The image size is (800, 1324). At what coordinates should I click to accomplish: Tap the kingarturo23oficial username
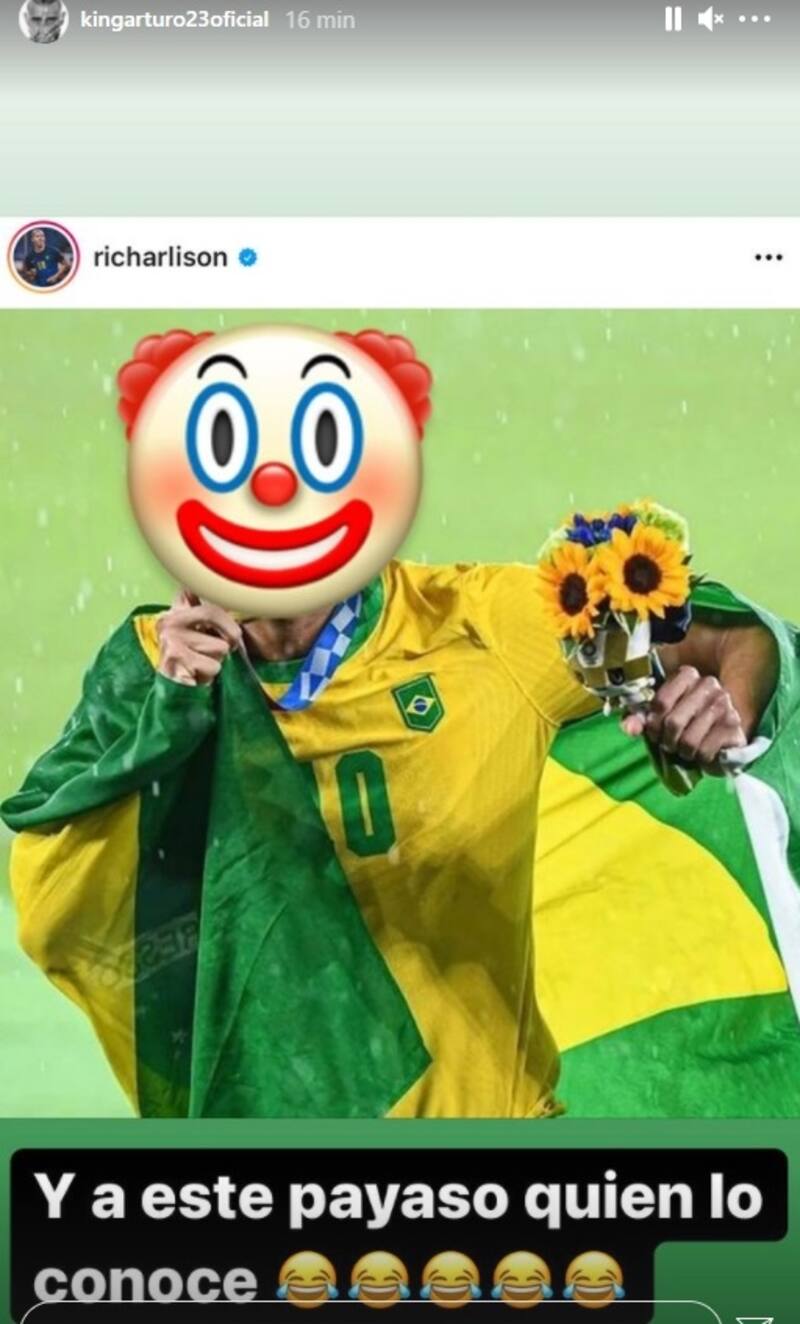174,20
